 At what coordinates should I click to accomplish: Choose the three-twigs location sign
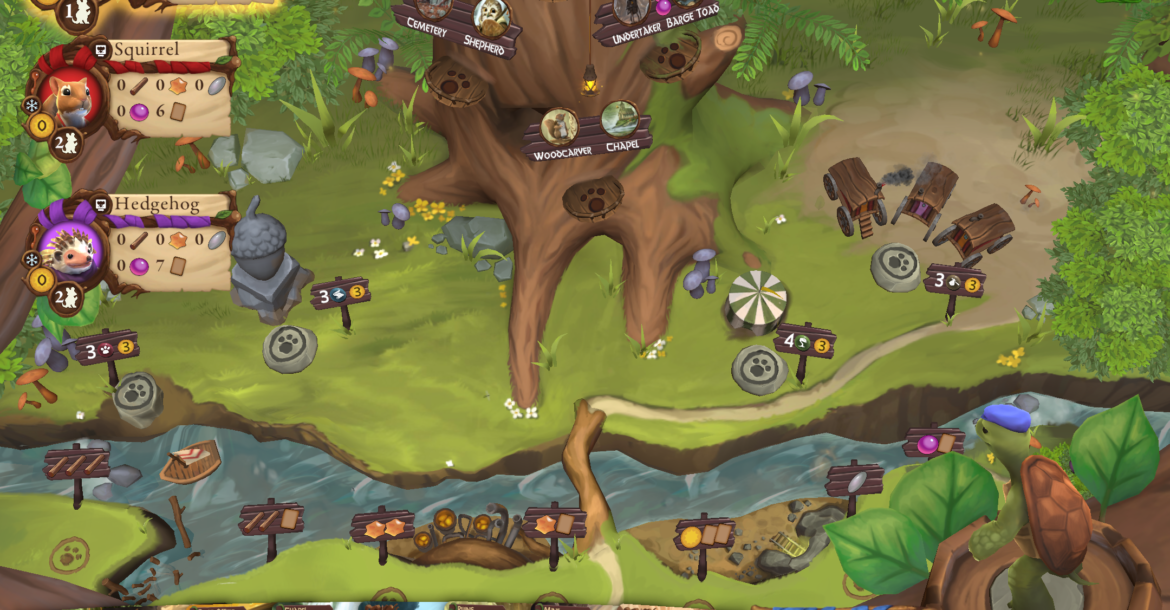click(77, 464)
